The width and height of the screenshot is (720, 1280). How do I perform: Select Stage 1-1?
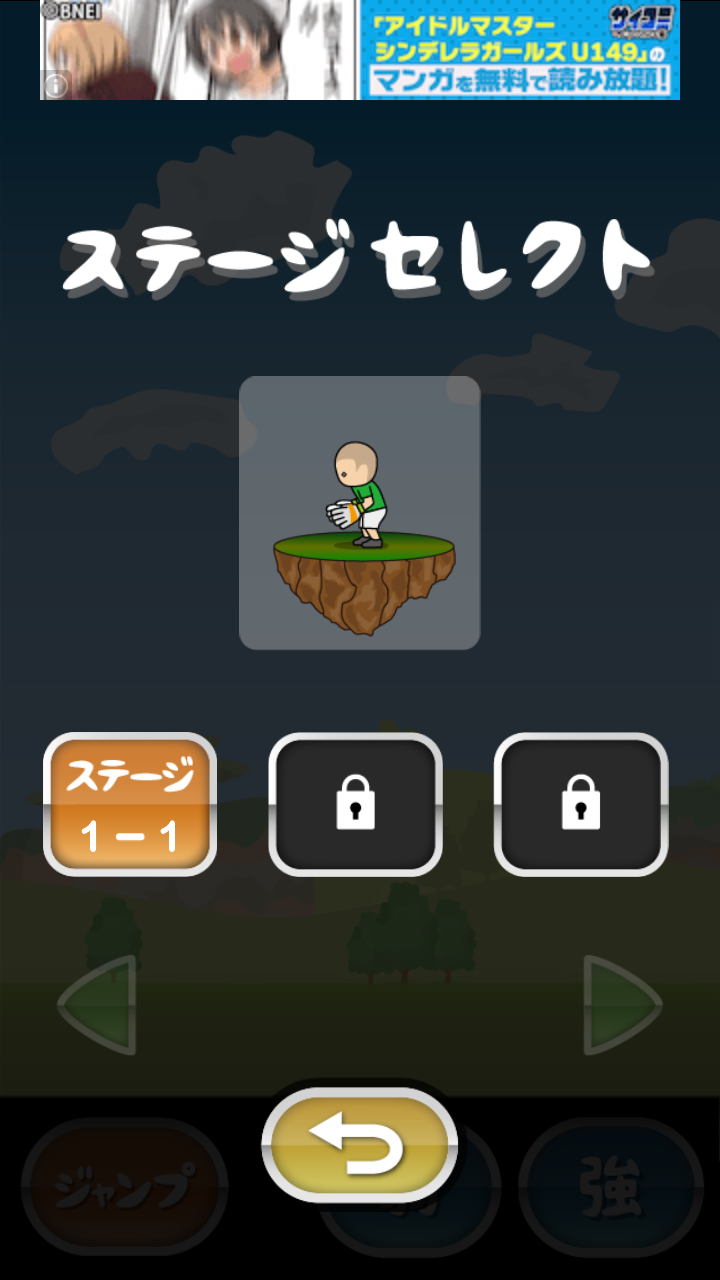point(130,804)
